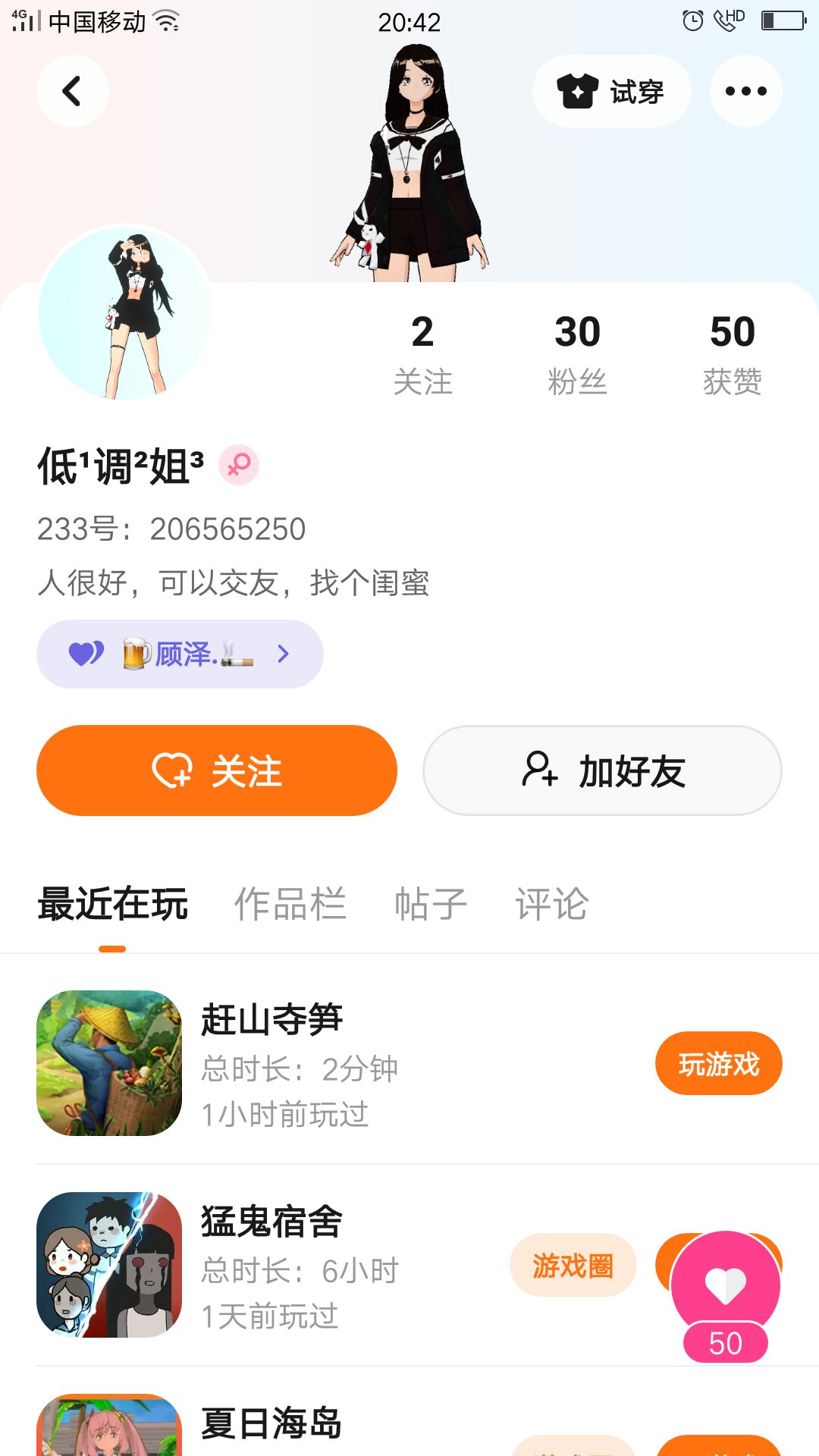Viewport: 819px width, 1456px height.
Task: View the 粉丝 fans list
Action: coord(577,353)
